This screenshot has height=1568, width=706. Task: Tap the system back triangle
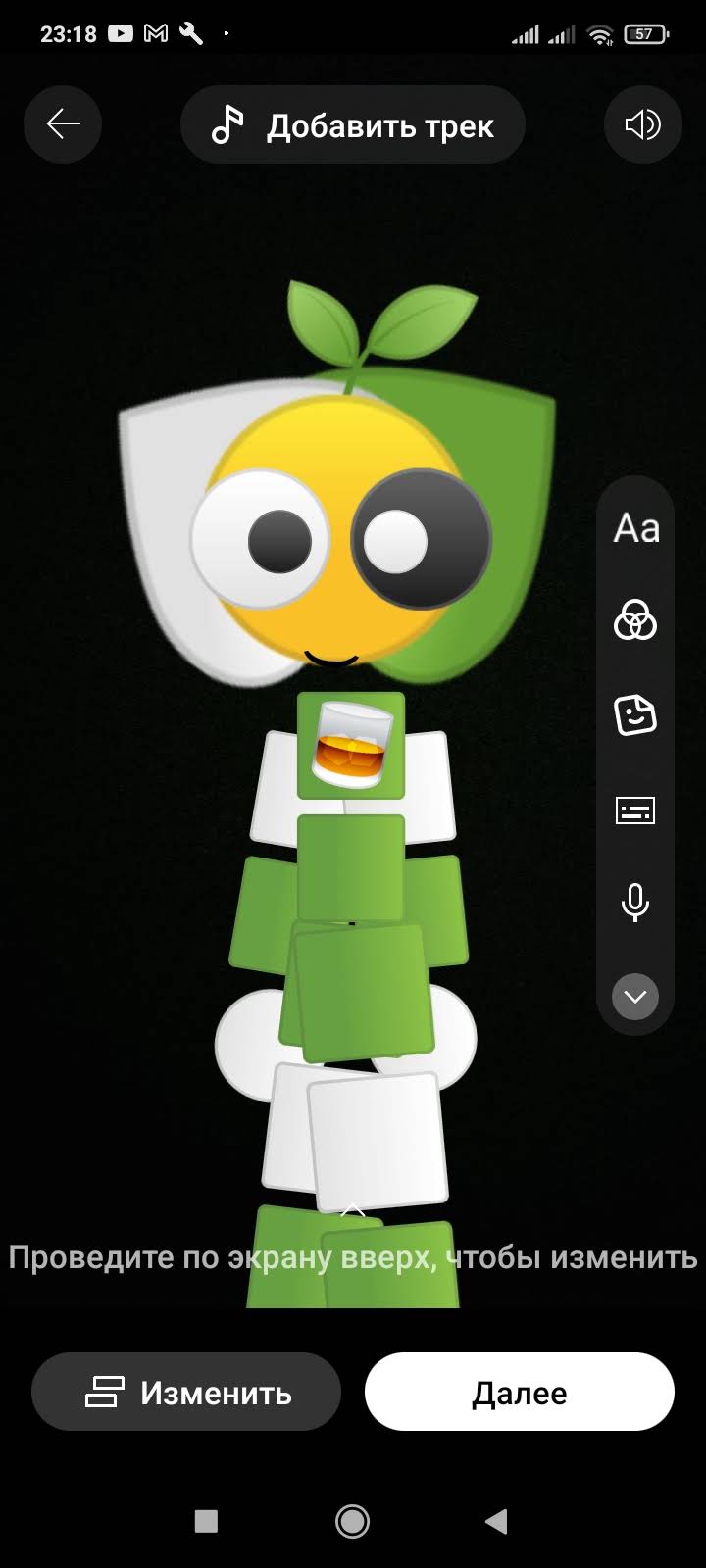click(497, 1521)
